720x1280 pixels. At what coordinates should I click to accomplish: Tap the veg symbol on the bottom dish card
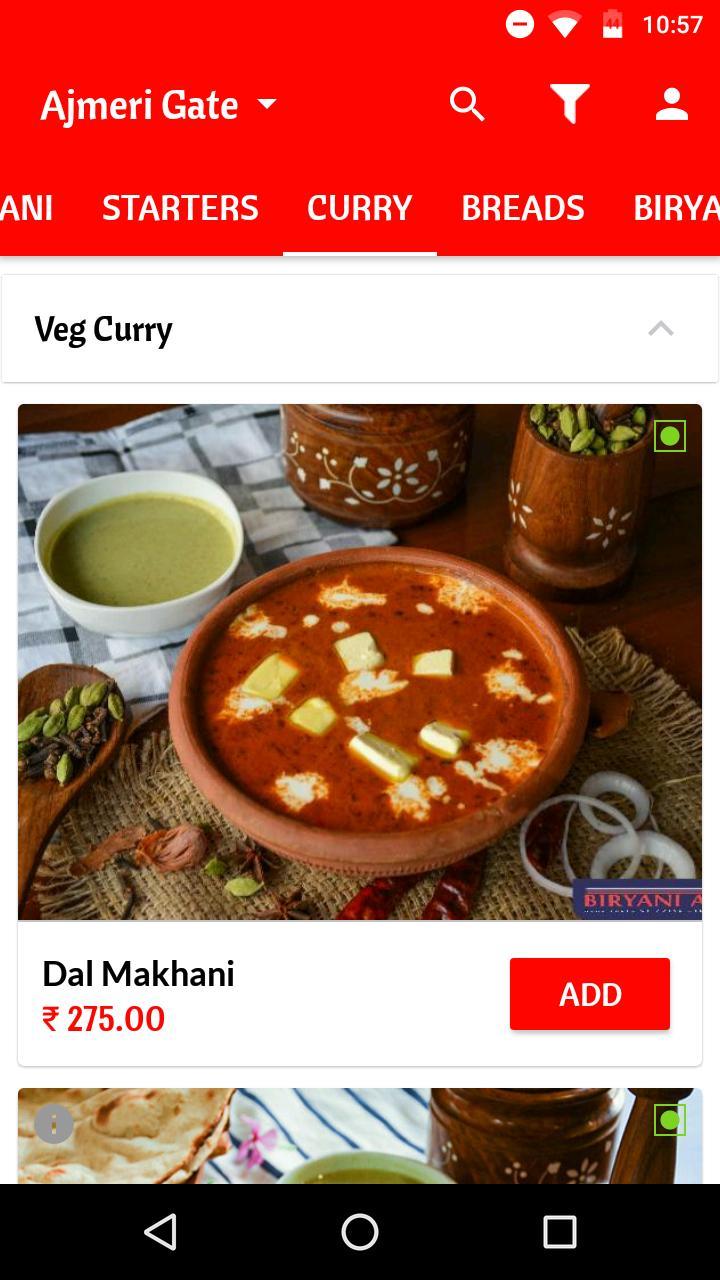(669, 1120)
